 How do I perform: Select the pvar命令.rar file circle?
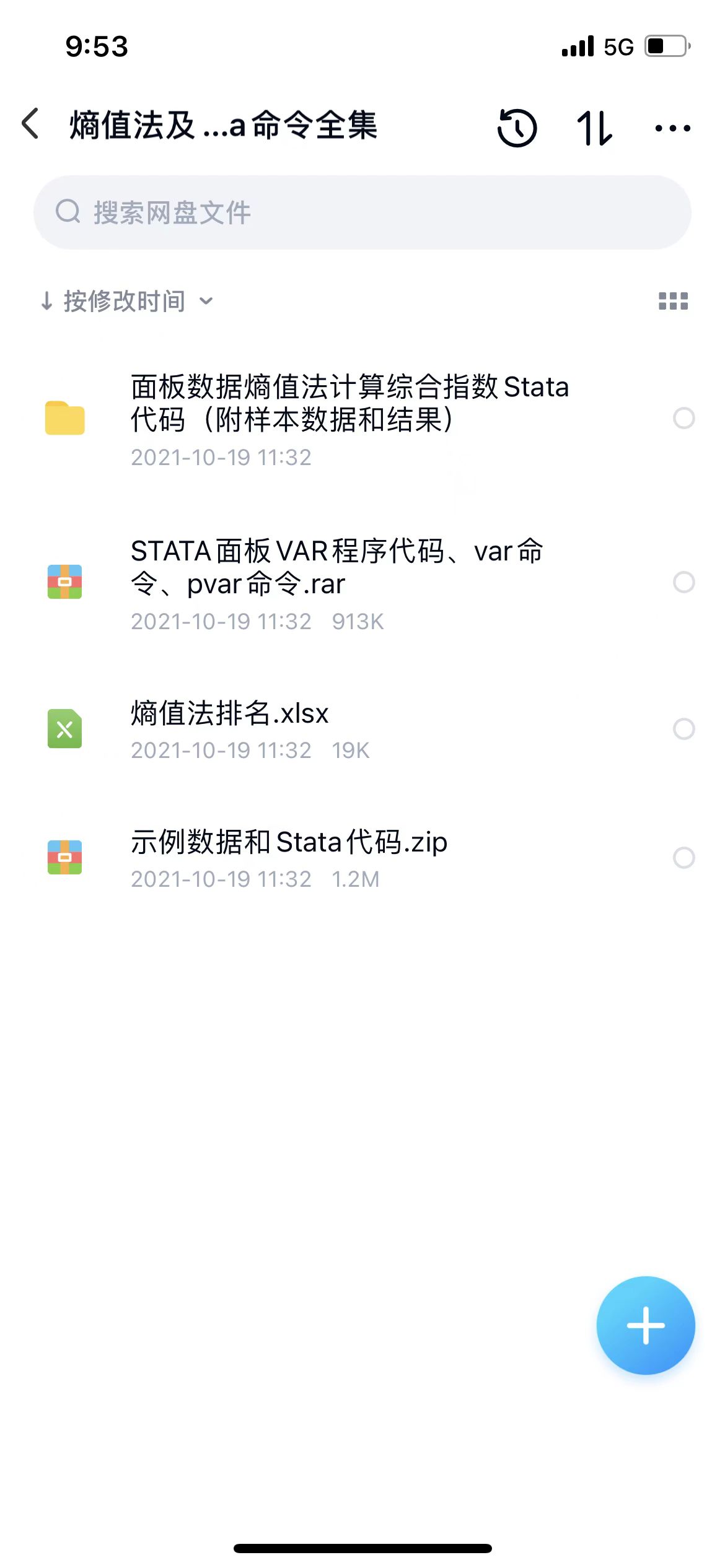point(683,582)
